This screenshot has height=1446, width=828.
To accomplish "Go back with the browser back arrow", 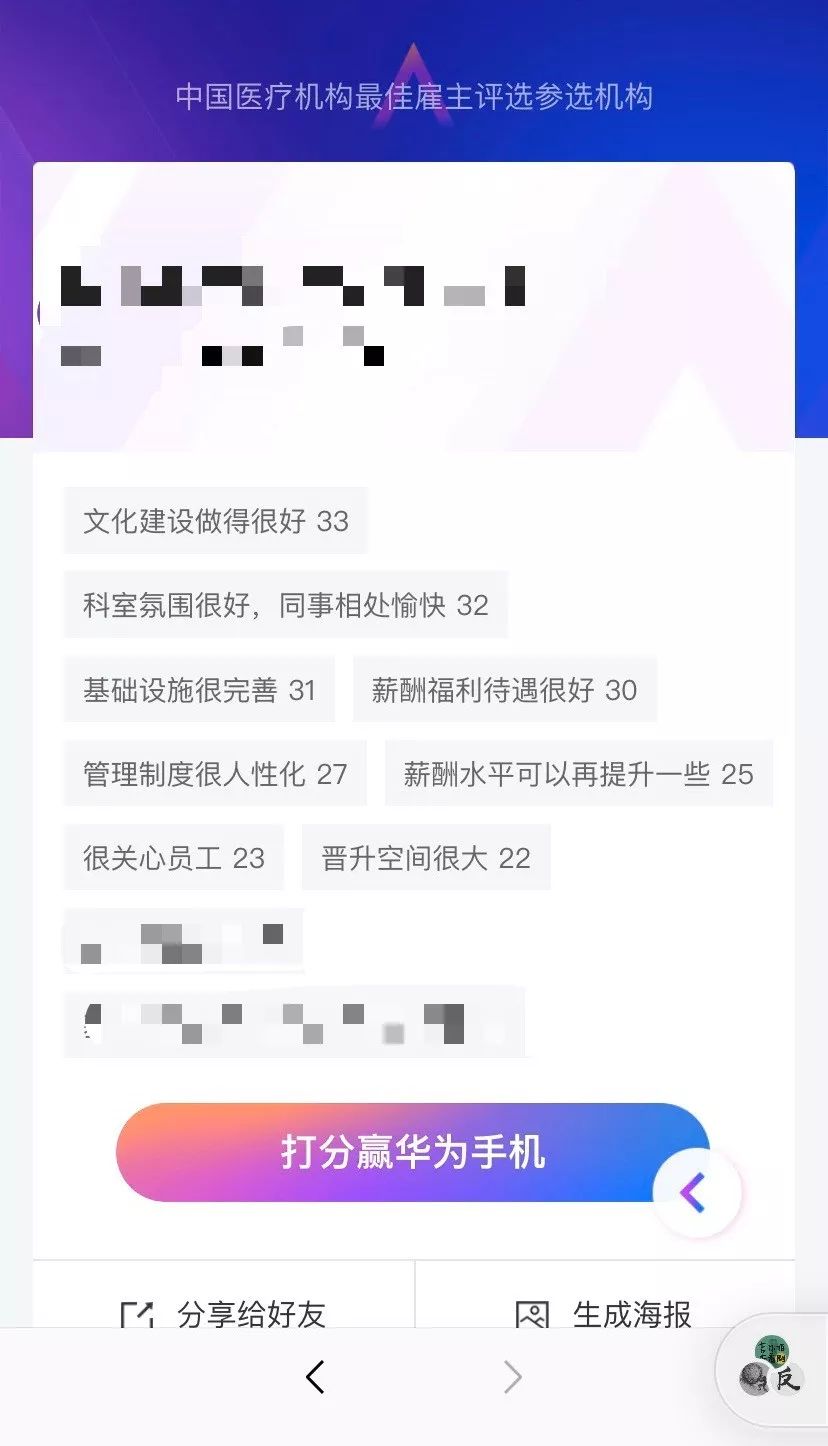I will click(315, 1377).
